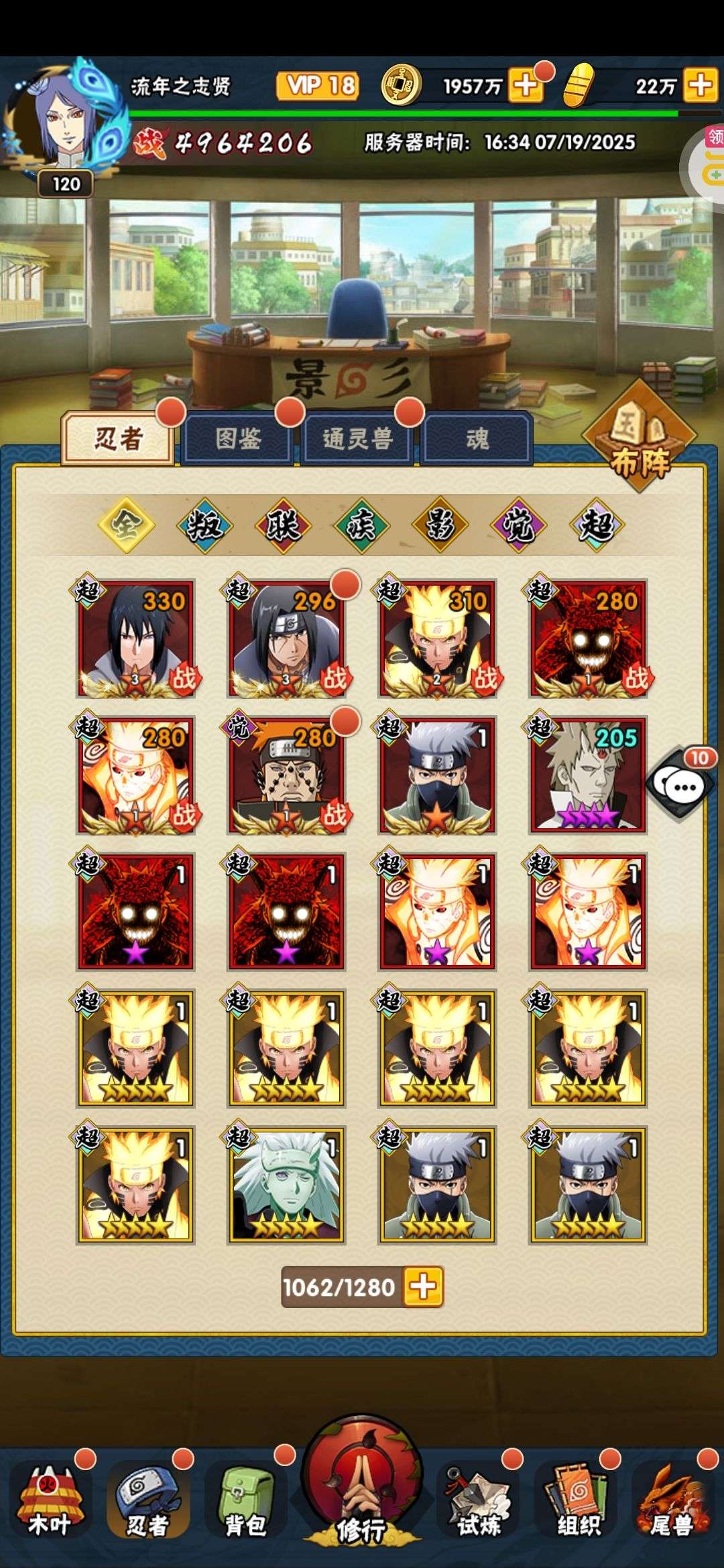724x1568 pixels.
Task: Open 背包 bag in bottom navigation
Action: [x=245, y=1500]
